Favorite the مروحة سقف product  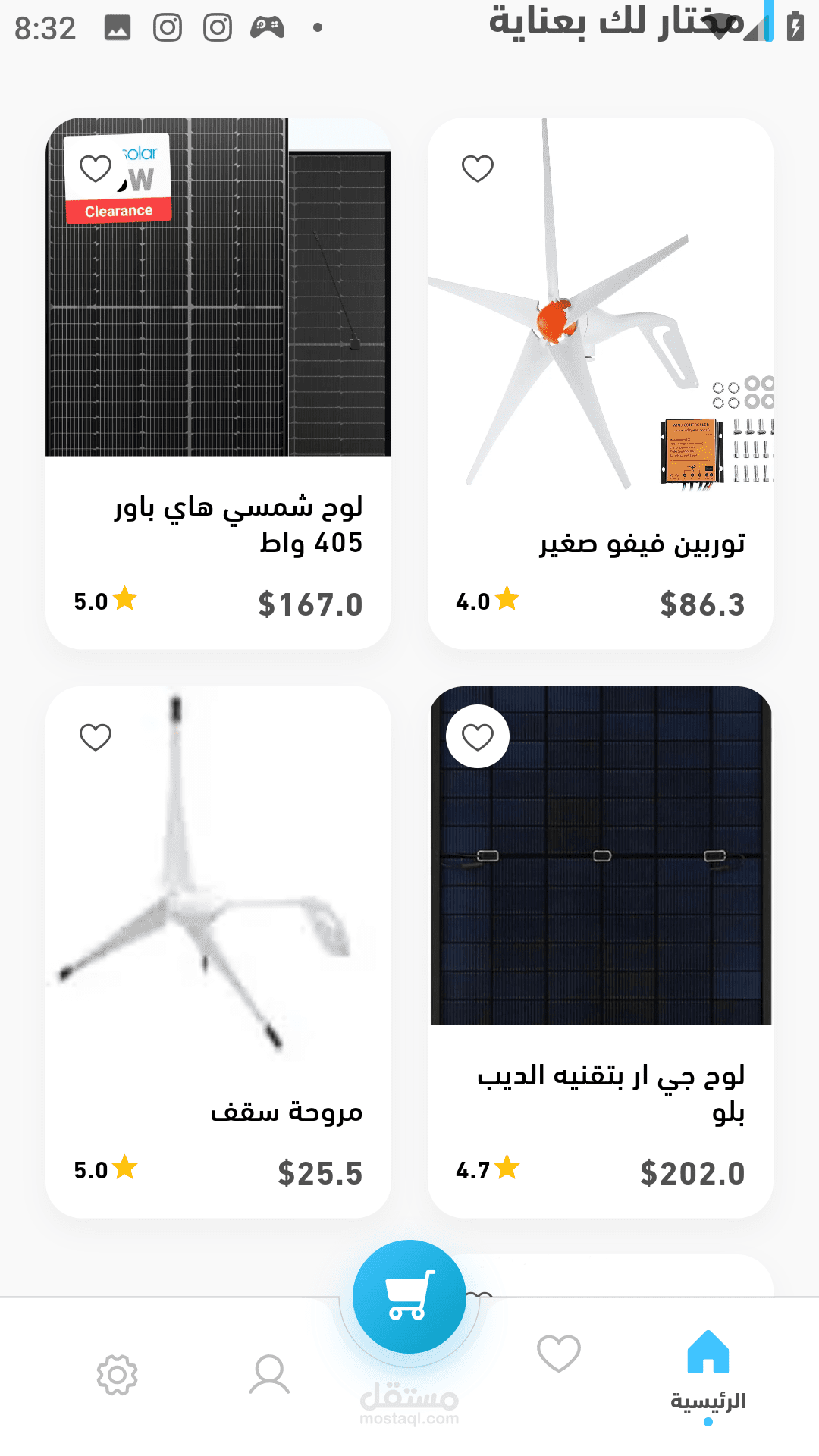coord(96,737)
